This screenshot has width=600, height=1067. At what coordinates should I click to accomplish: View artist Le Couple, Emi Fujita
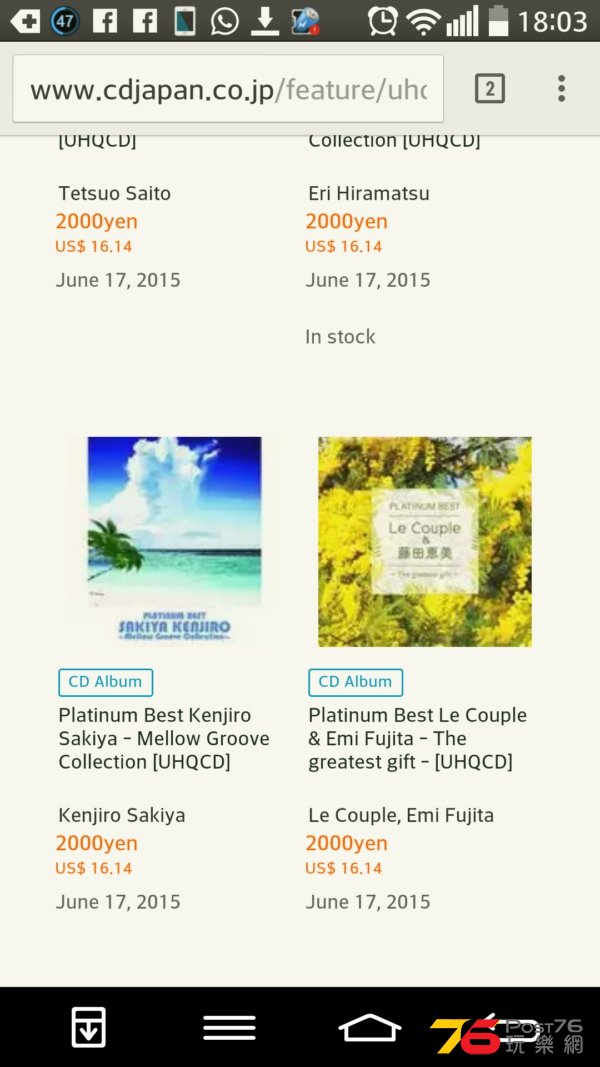tap(401, 815)
